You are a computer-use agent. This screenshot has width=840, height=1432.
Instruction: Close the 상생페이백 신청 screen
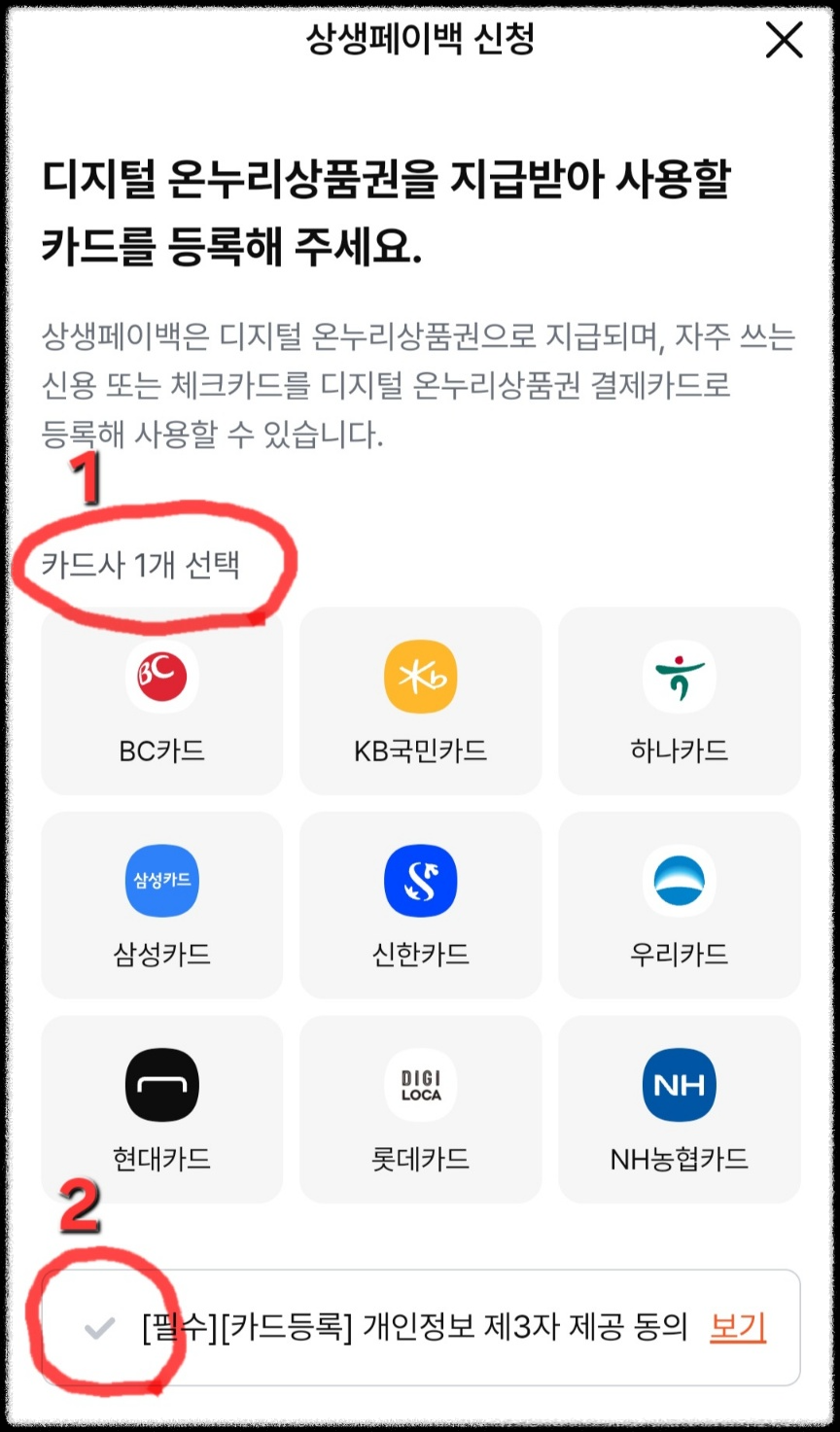click(784, 41)
